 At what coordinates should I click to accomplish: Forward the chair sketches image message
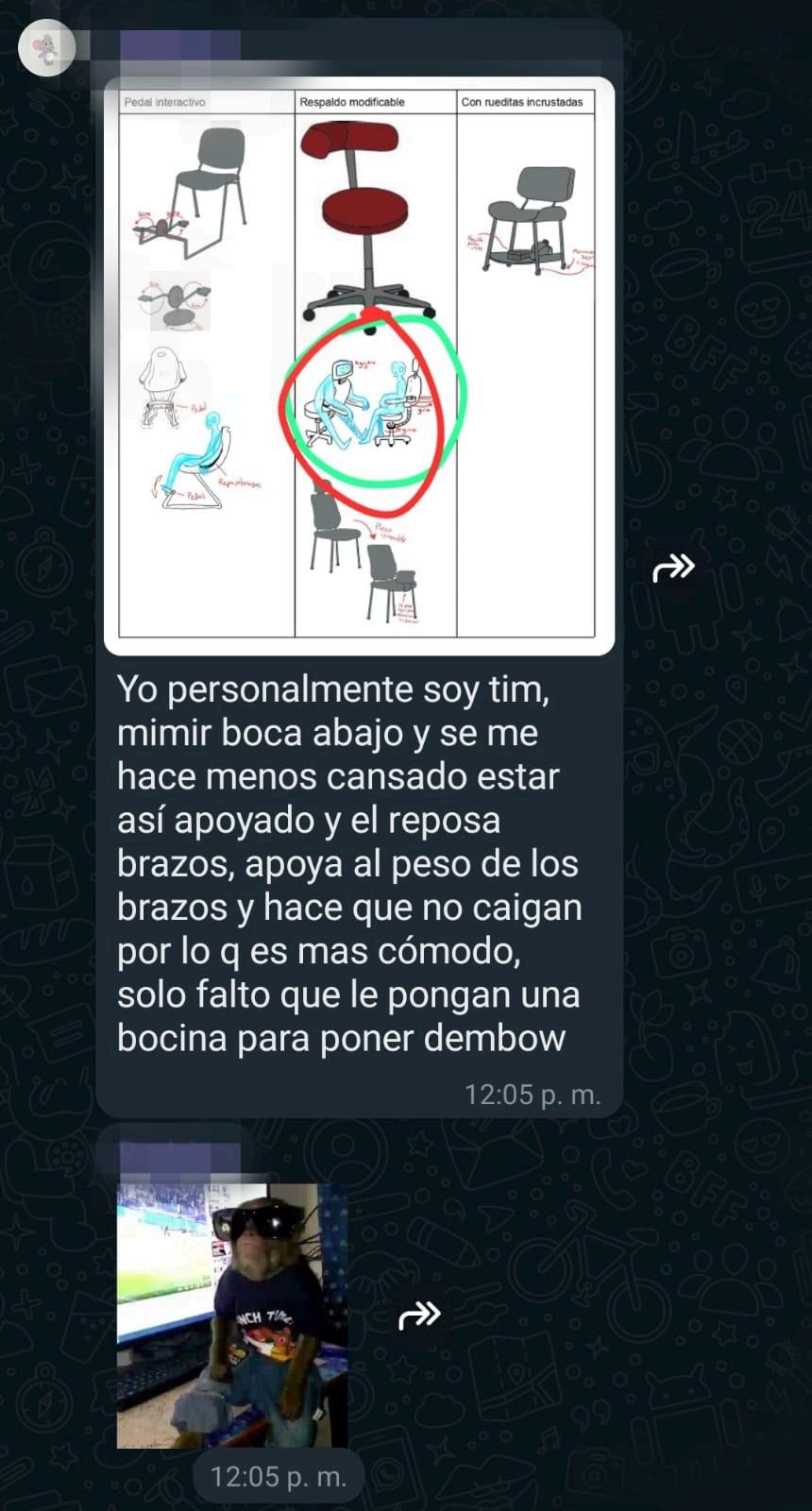pos(673,568)
